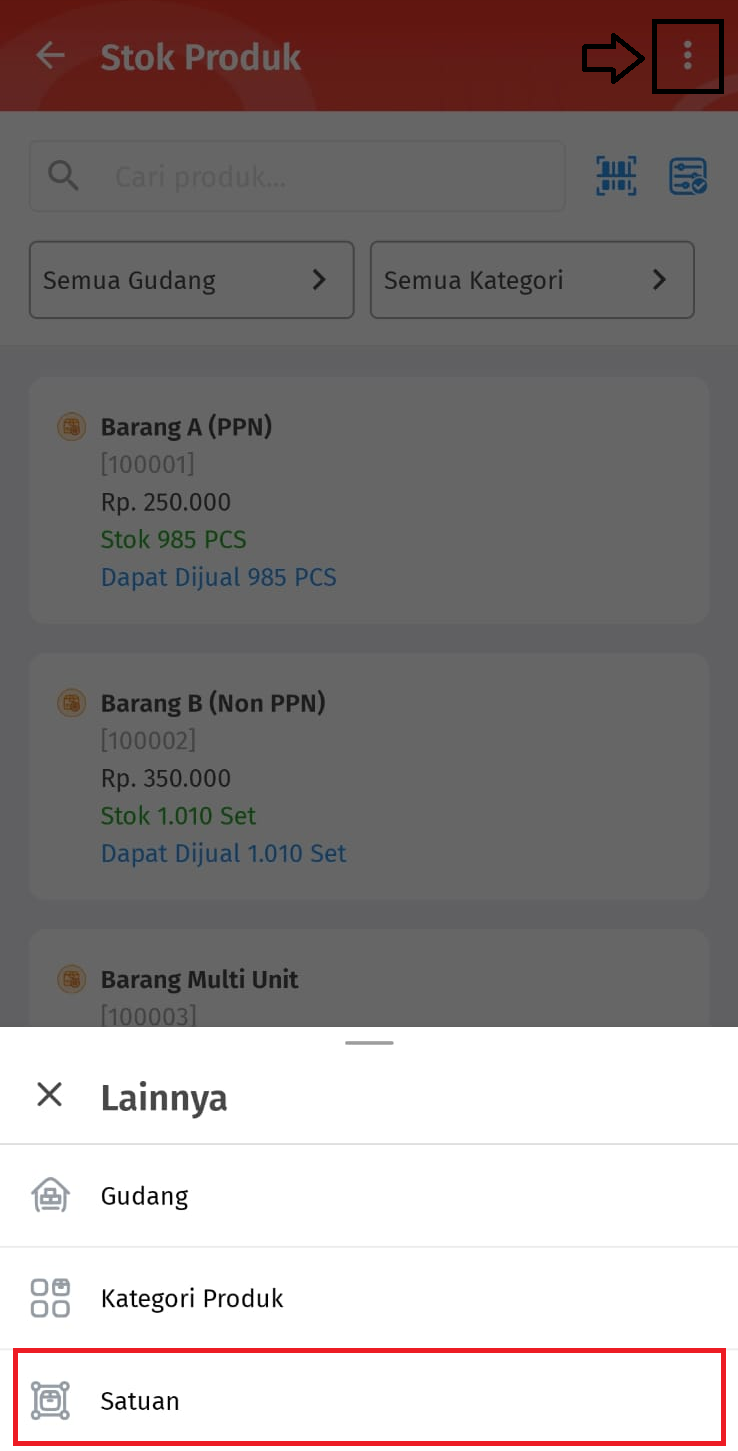The height and width of the screenshot is (1451, 738).
Task: Open the Barang Multi Unit card
Action: coord(369,978)
